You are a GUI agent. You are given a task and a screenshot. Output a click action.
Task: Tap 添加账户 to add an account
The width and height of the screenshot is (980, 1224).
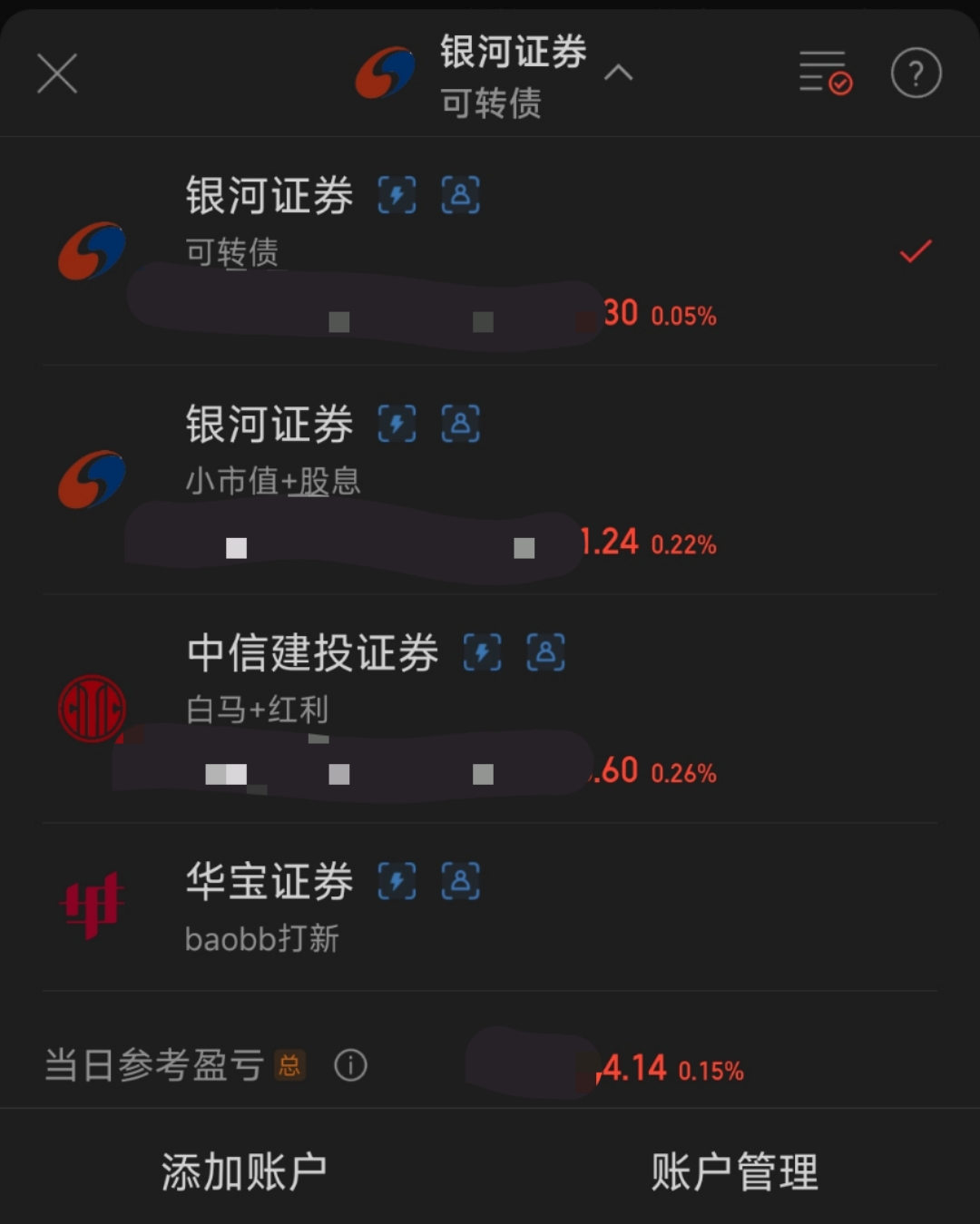(x=244, y=1171)
